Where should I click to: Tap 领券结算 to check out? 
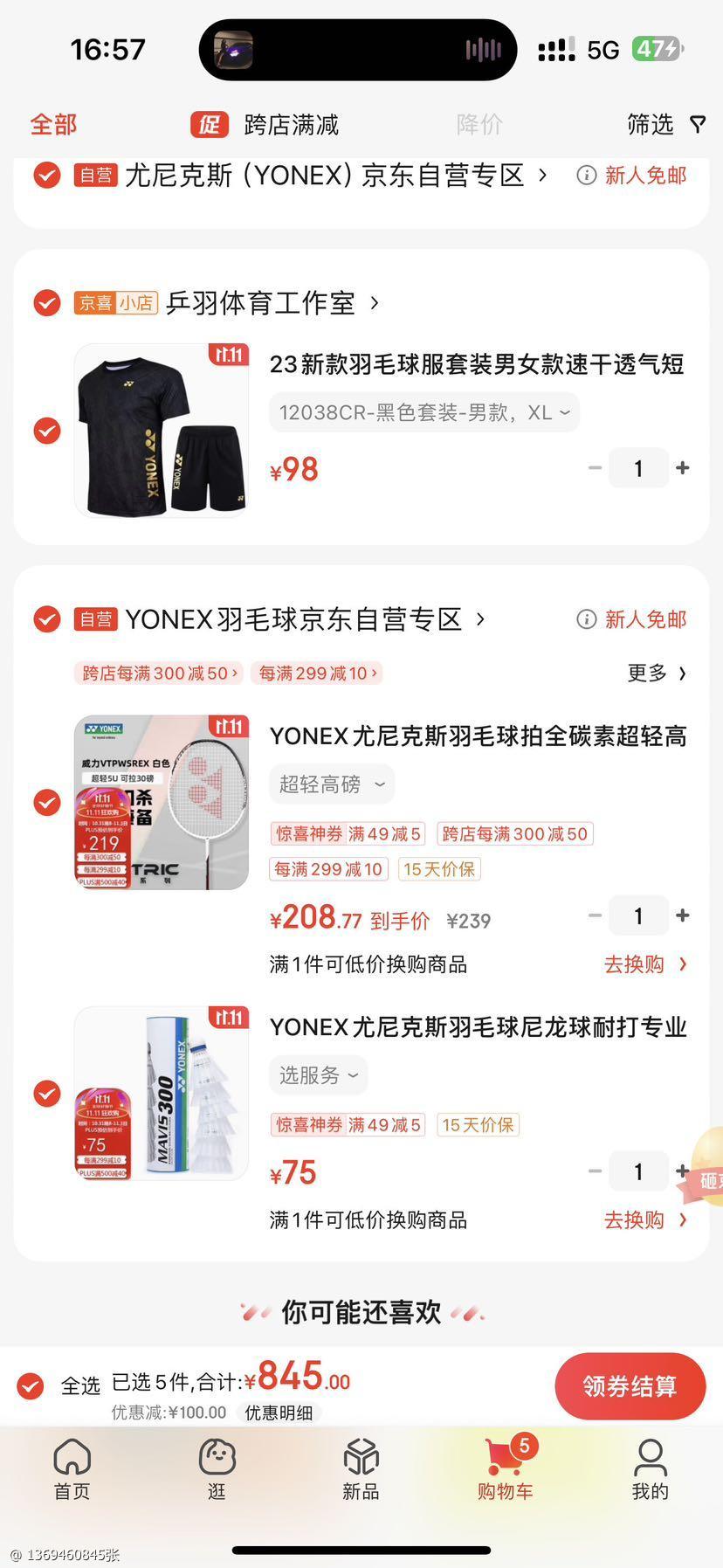(630, 1385)
